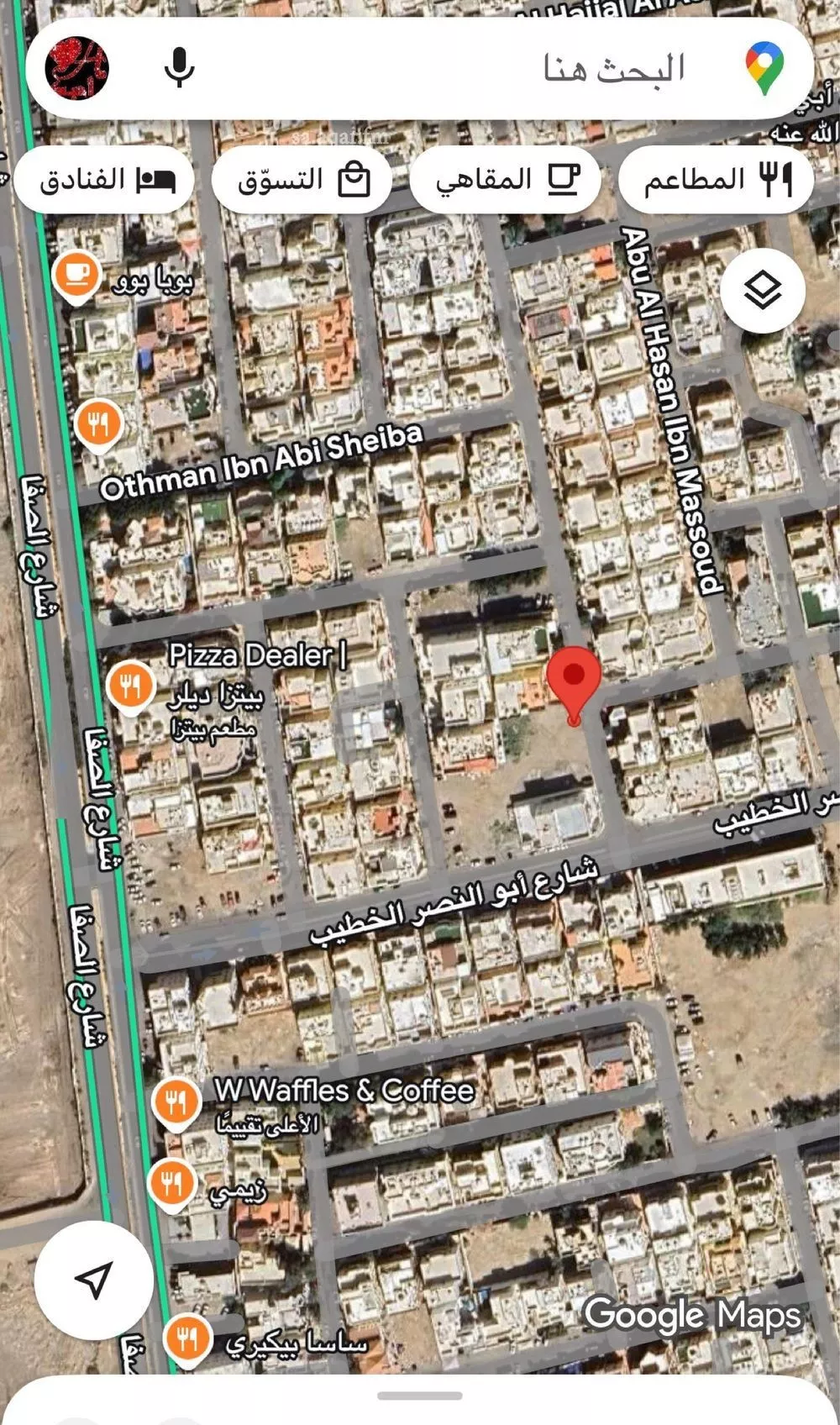Viewport: 840px width, 1425px height.
Task: Open the بوبا بوو cafe marker
Action: tap(76, 275)
